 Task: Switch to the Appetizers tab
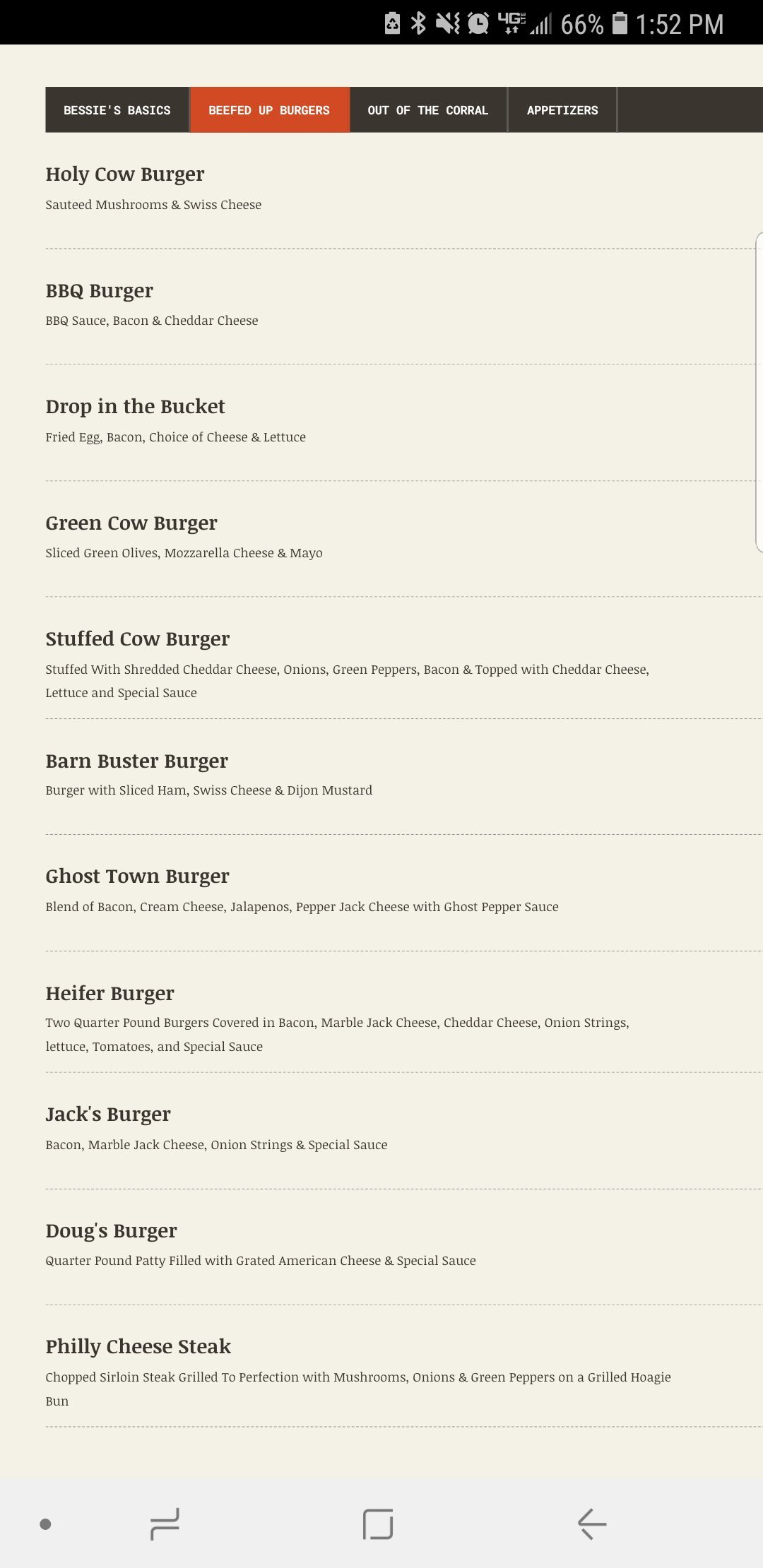[562, 110]
